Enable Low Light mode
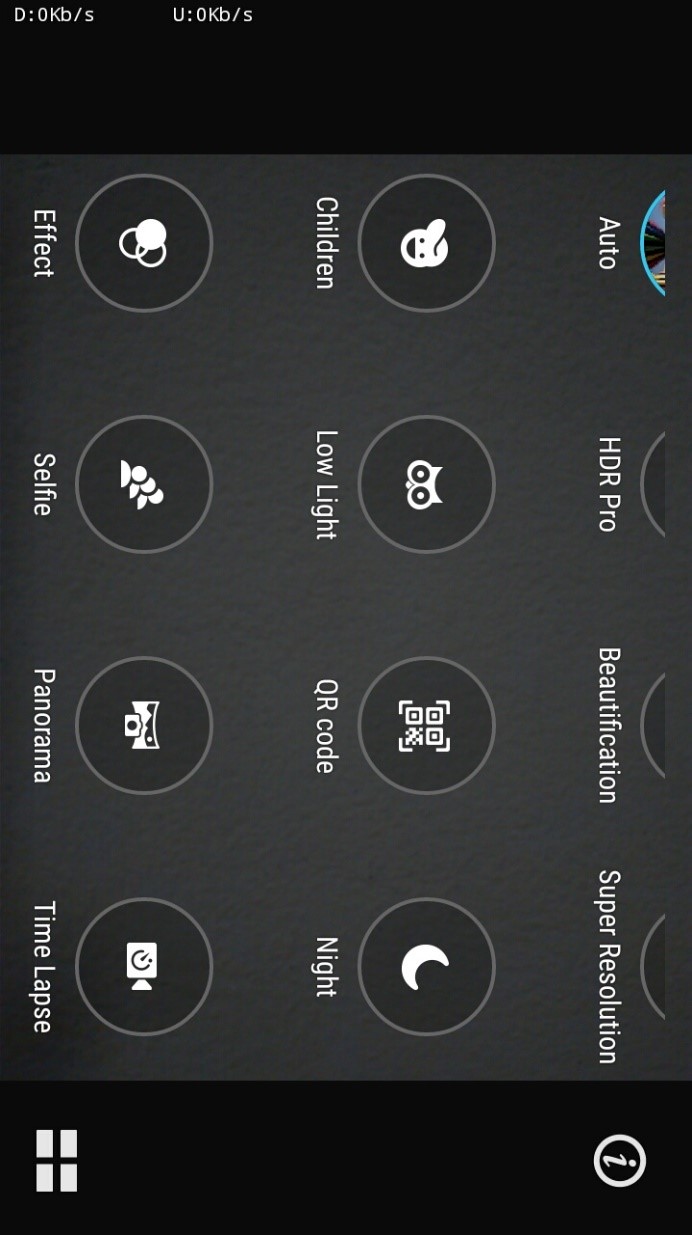Viewport: 692px width, 1235px height. pyautogui.click(x=426, y=484)
